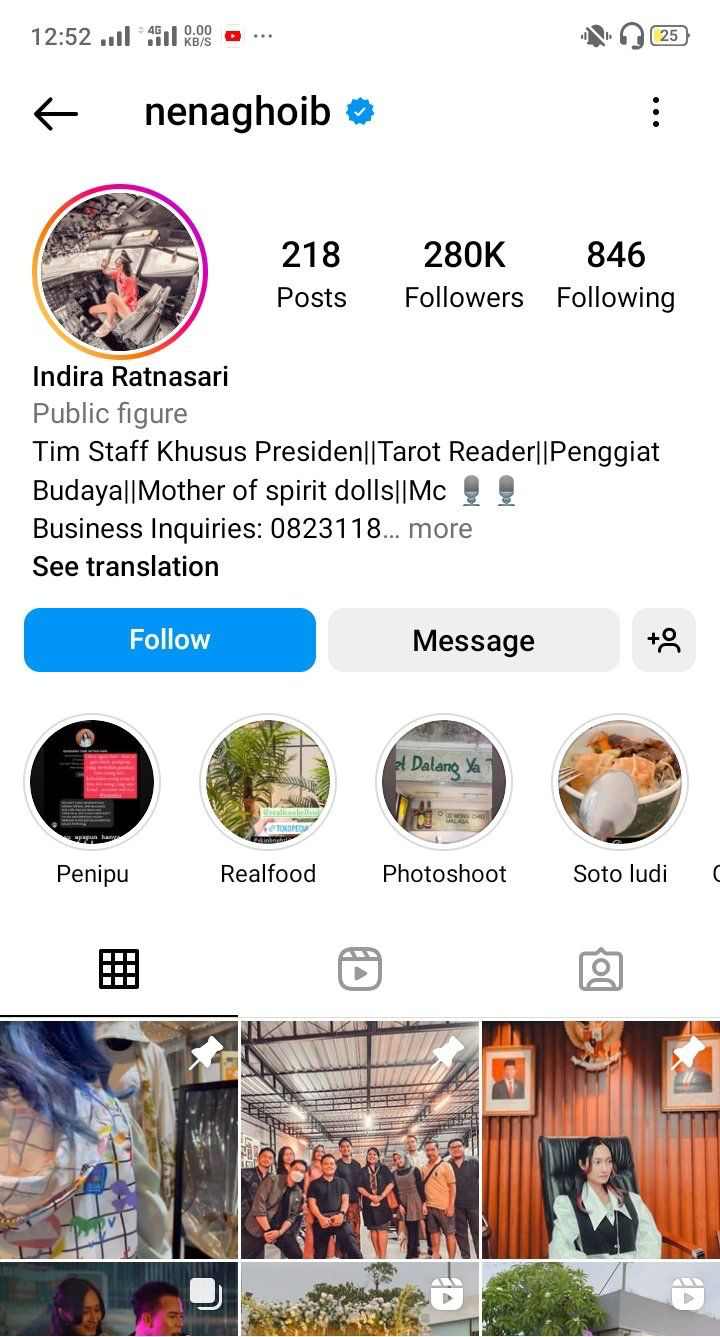
Task: Show suggested accounts with add-person button
Action: click(x=664, y=640)
